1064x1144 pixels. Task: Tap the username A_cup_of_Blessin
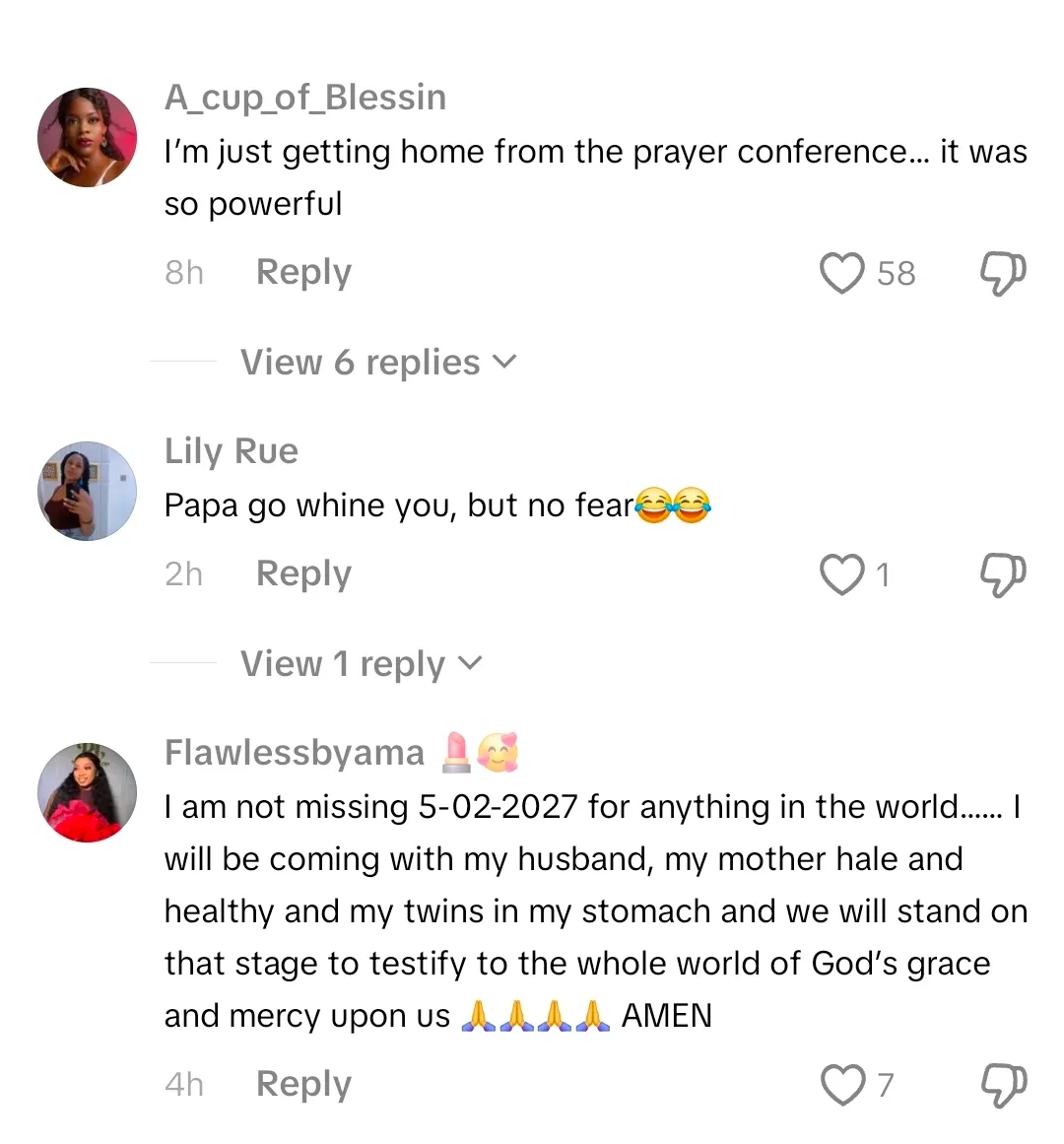point(305,98)
